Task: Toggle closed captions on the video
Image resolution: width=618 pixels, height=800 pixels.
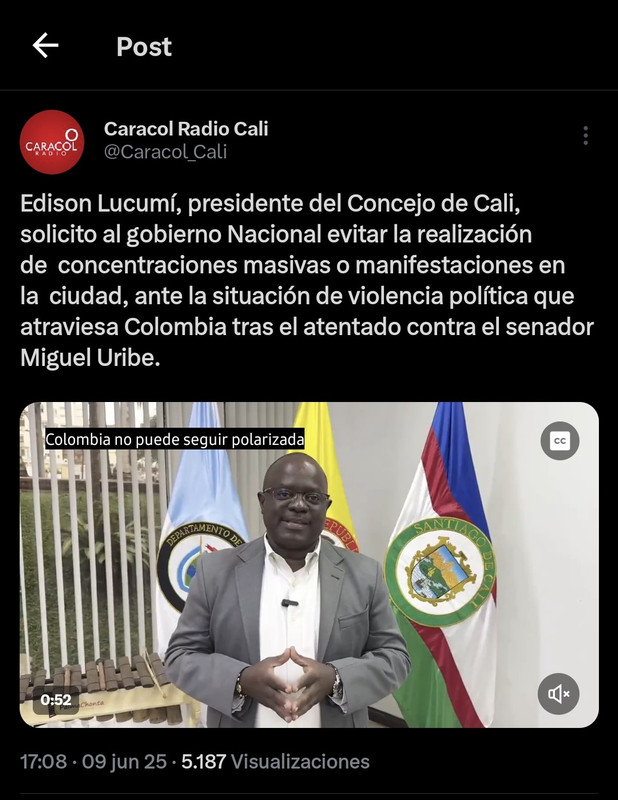Action: tap(560, 440)
